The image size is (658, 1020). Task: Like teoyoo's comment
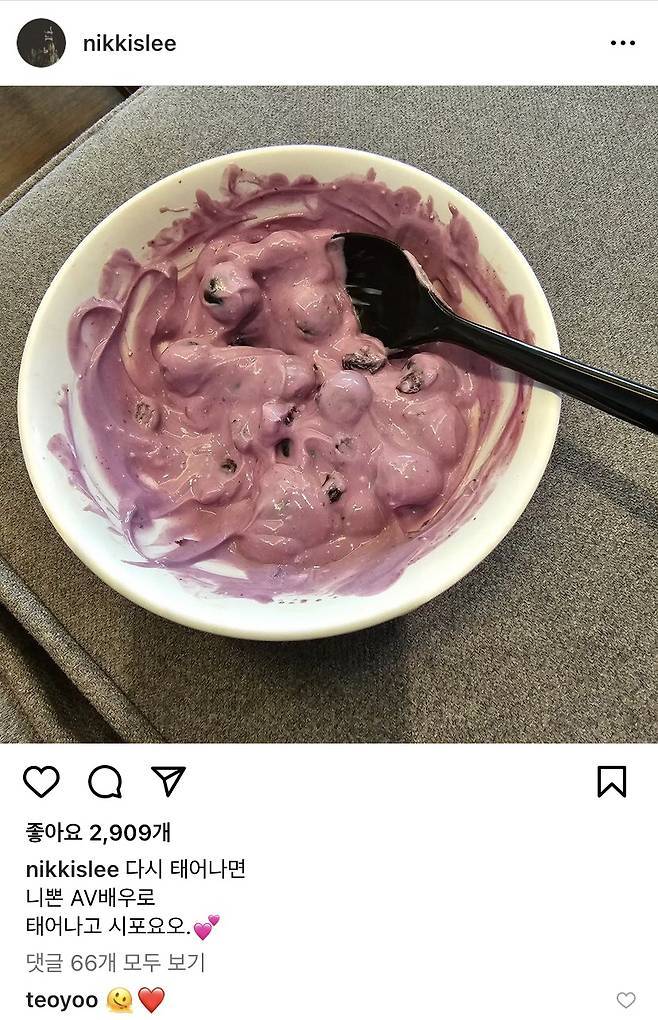tap(625, 1000)
